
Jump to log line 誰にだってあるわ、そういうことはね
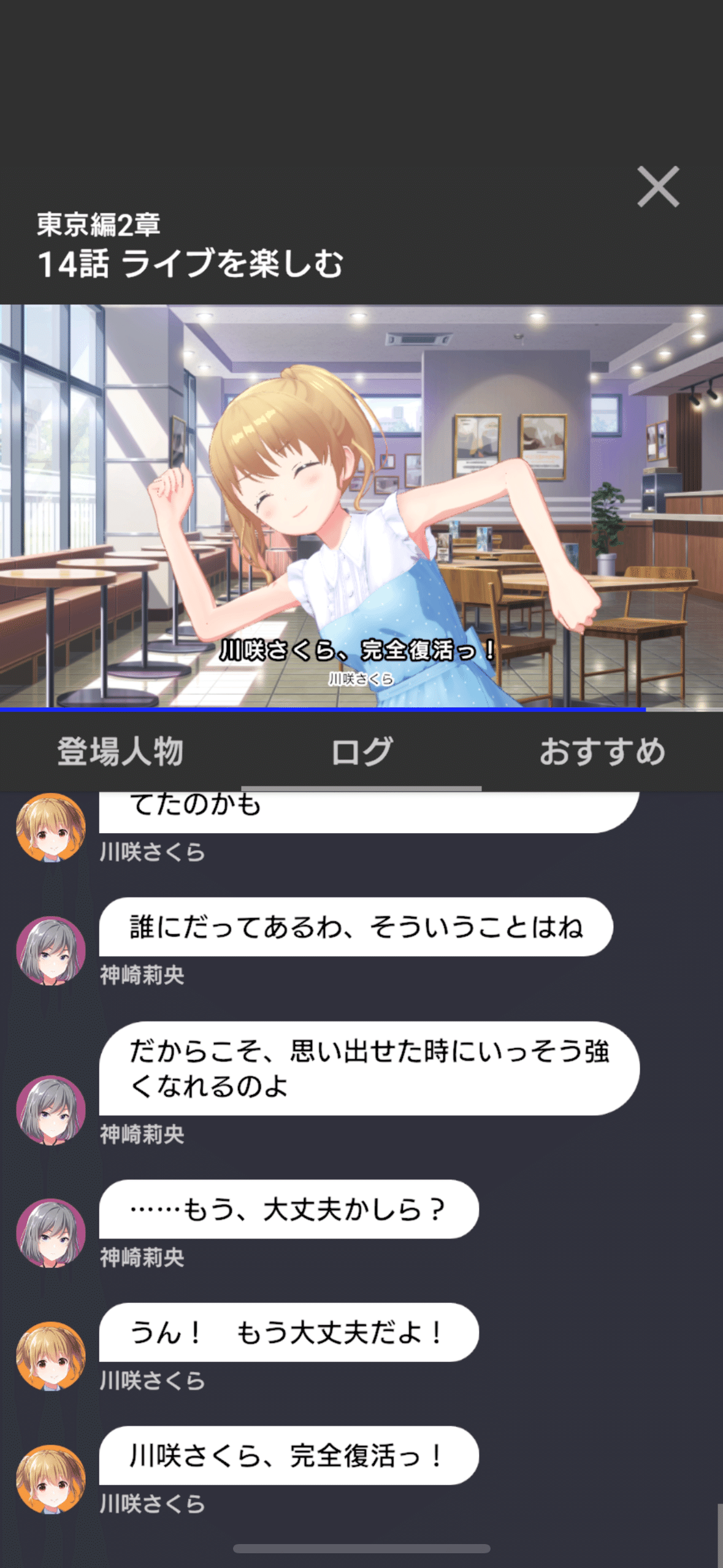pyautogui.click(x=356, y=927)
